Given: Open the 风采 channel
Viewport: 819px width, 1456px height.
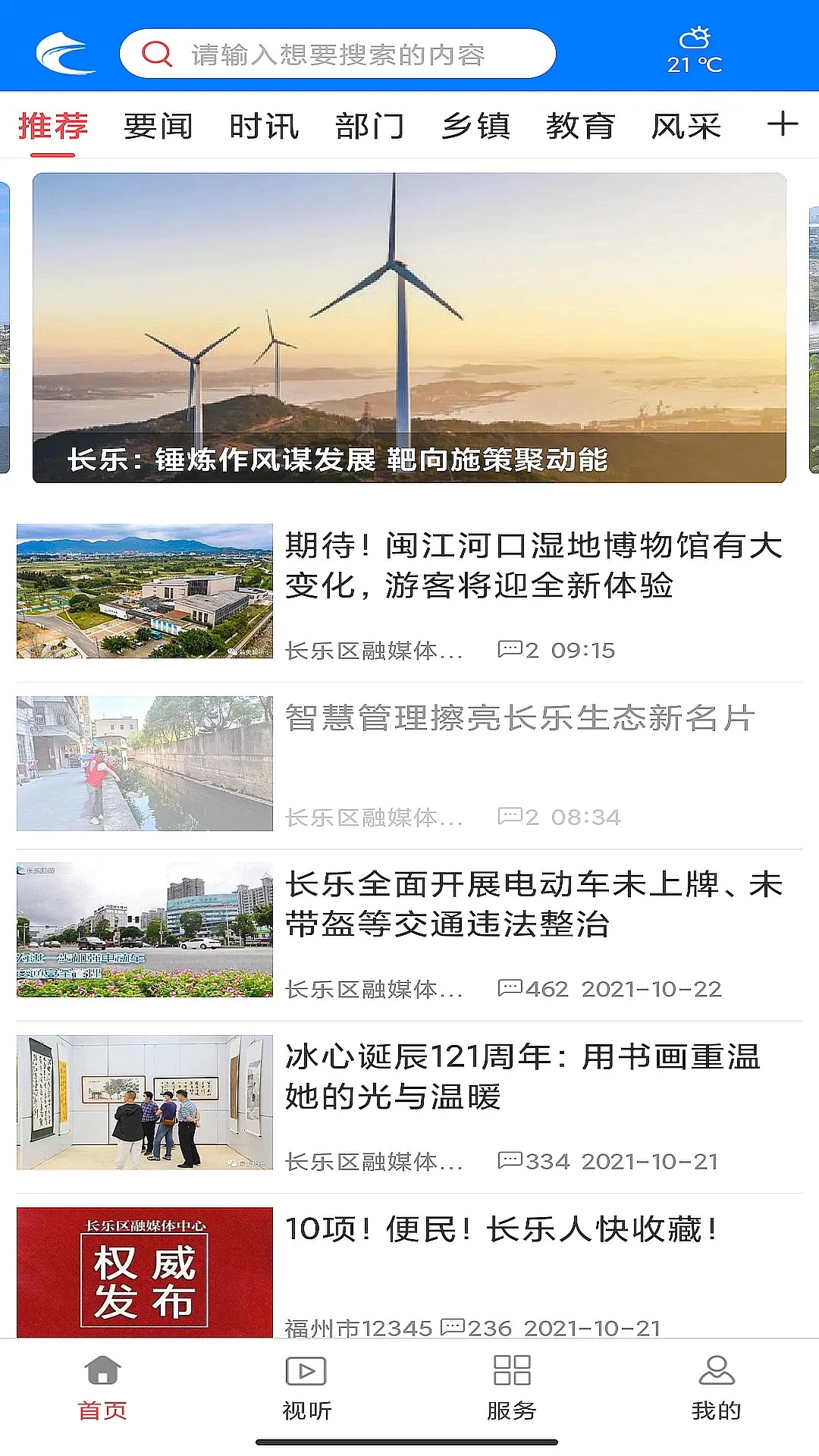Looking at the screenshot, I should (686, 125).
